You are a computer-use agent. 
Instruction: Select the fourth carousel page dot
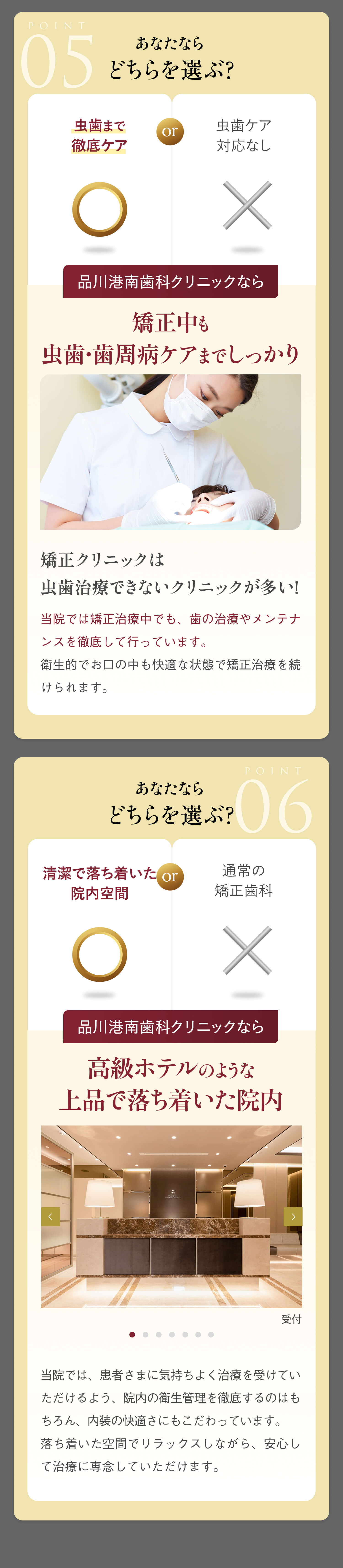[x=172, y=1334]
